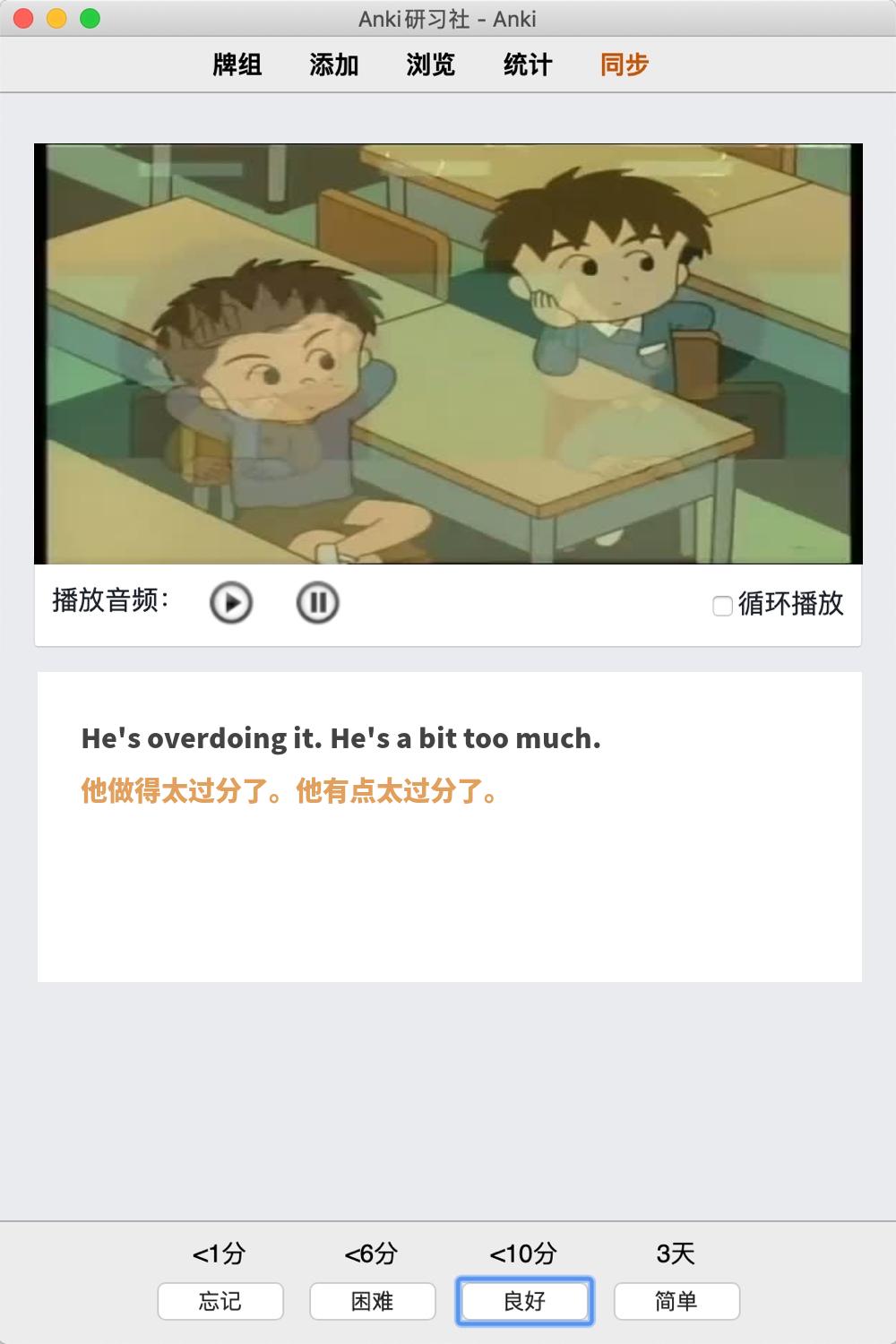Play the card audio
The width and height of the screenshot is (896, 1344).
[x=231, y=602]
